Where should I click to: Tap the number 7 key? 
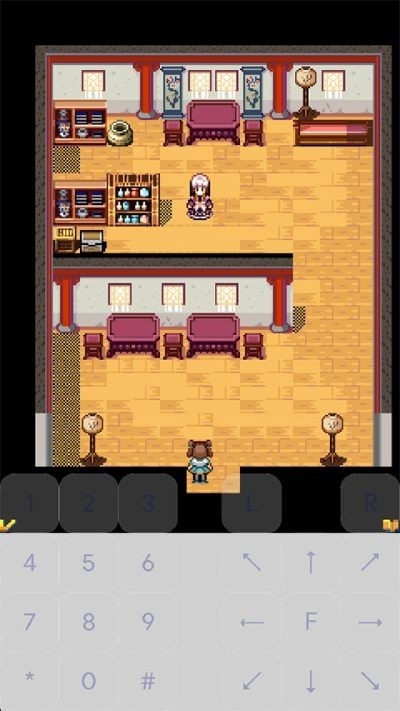pos(29,622)
